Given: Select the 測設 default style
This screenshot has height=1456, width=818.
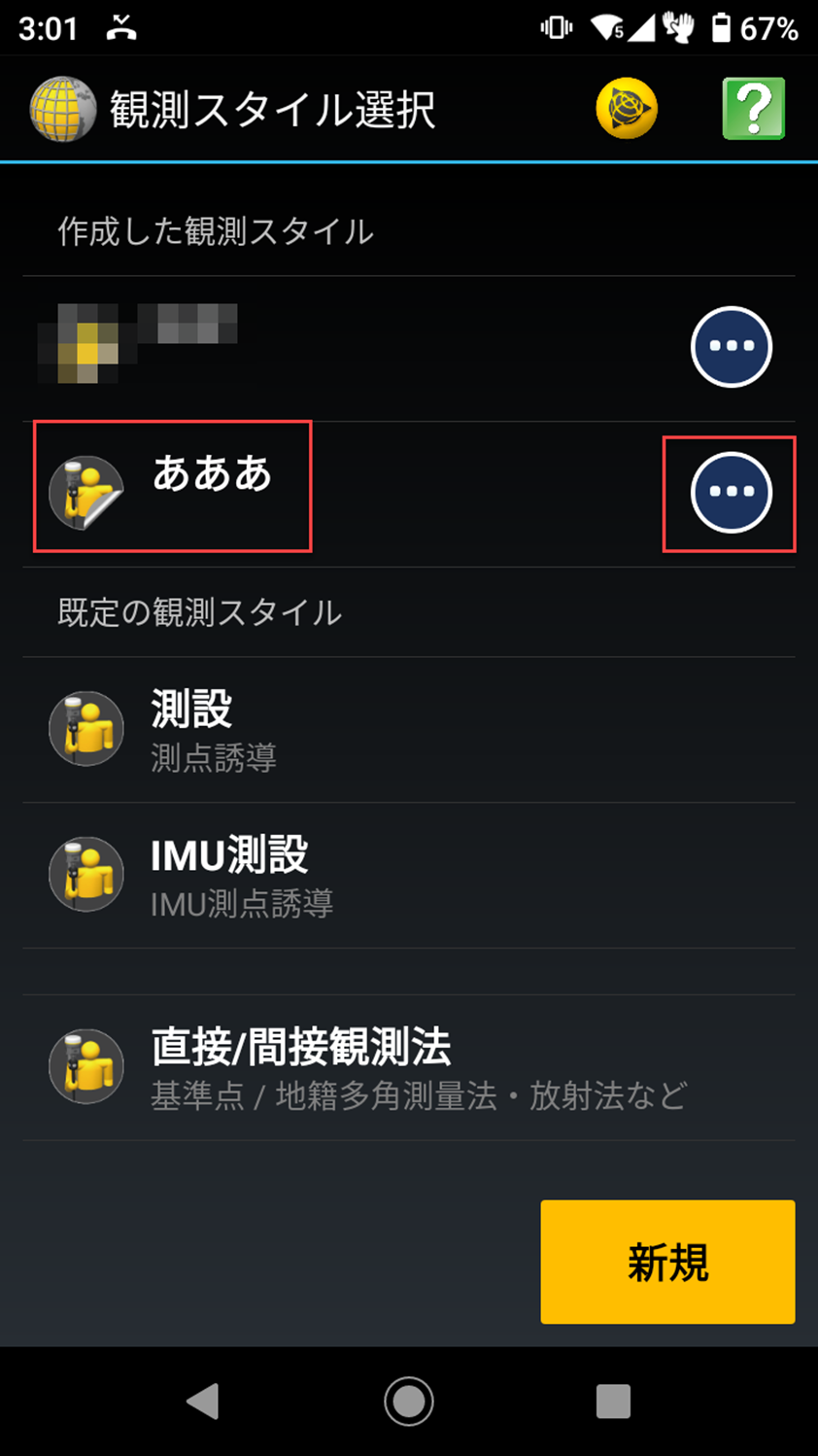Looking at the screenshot, I should coord(409,730).
